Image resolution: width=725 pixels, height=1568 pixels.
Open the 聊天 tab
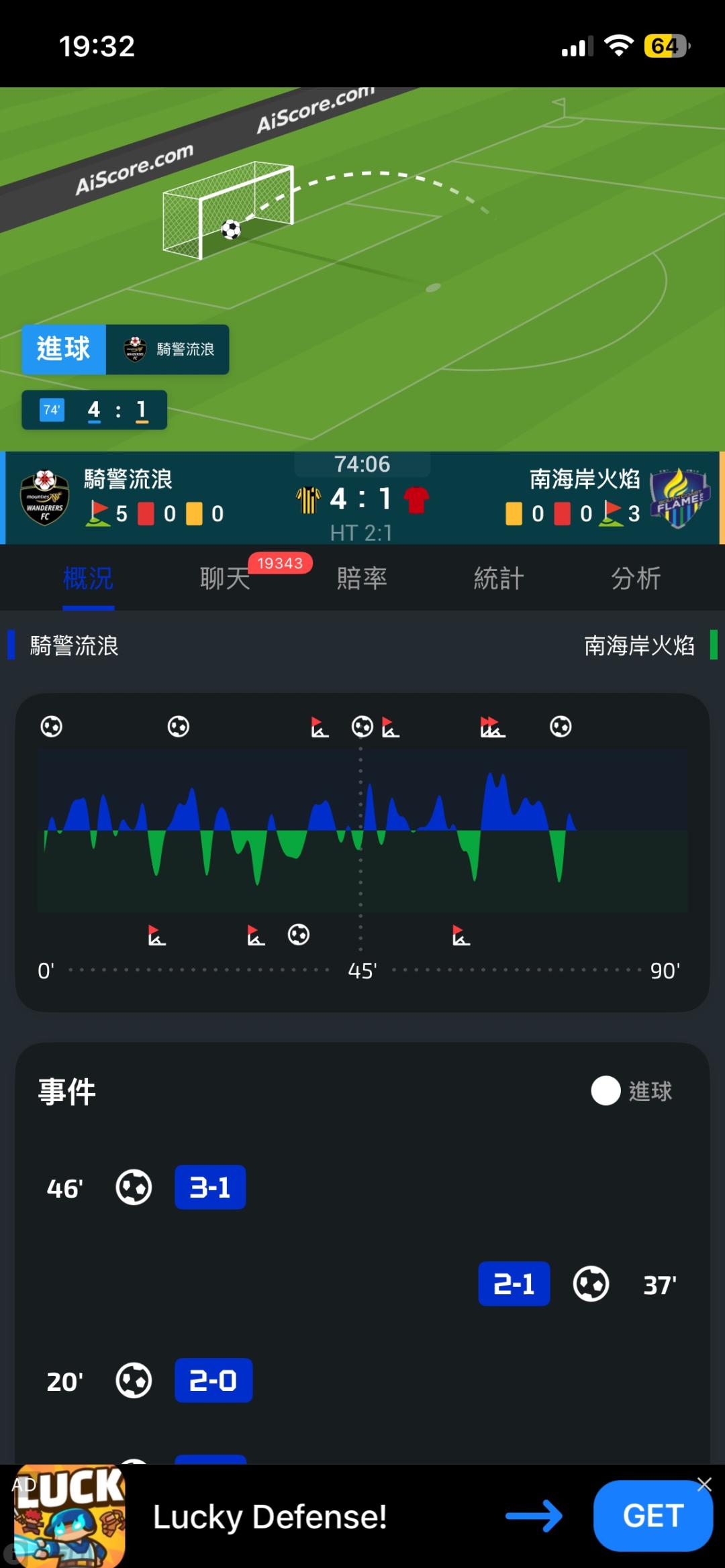pyautogui.click(x=225, y=578)
